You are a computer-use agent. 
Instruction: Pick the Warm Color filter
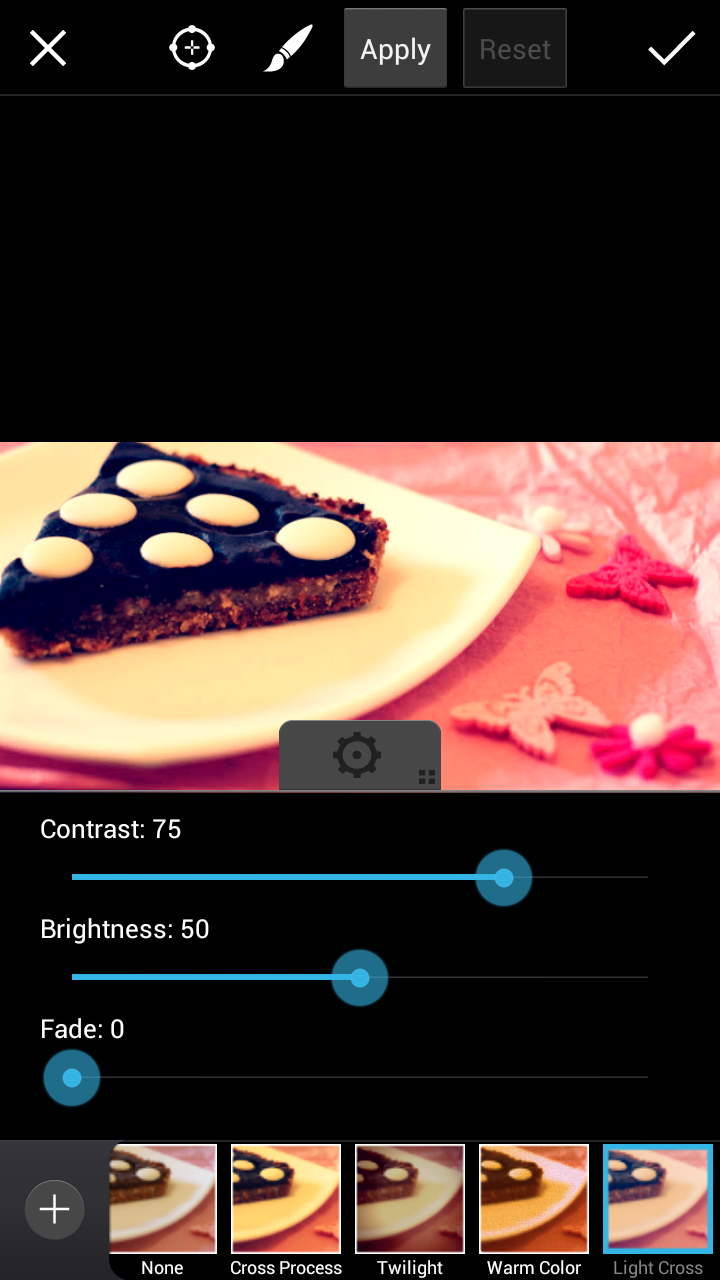534,1211
